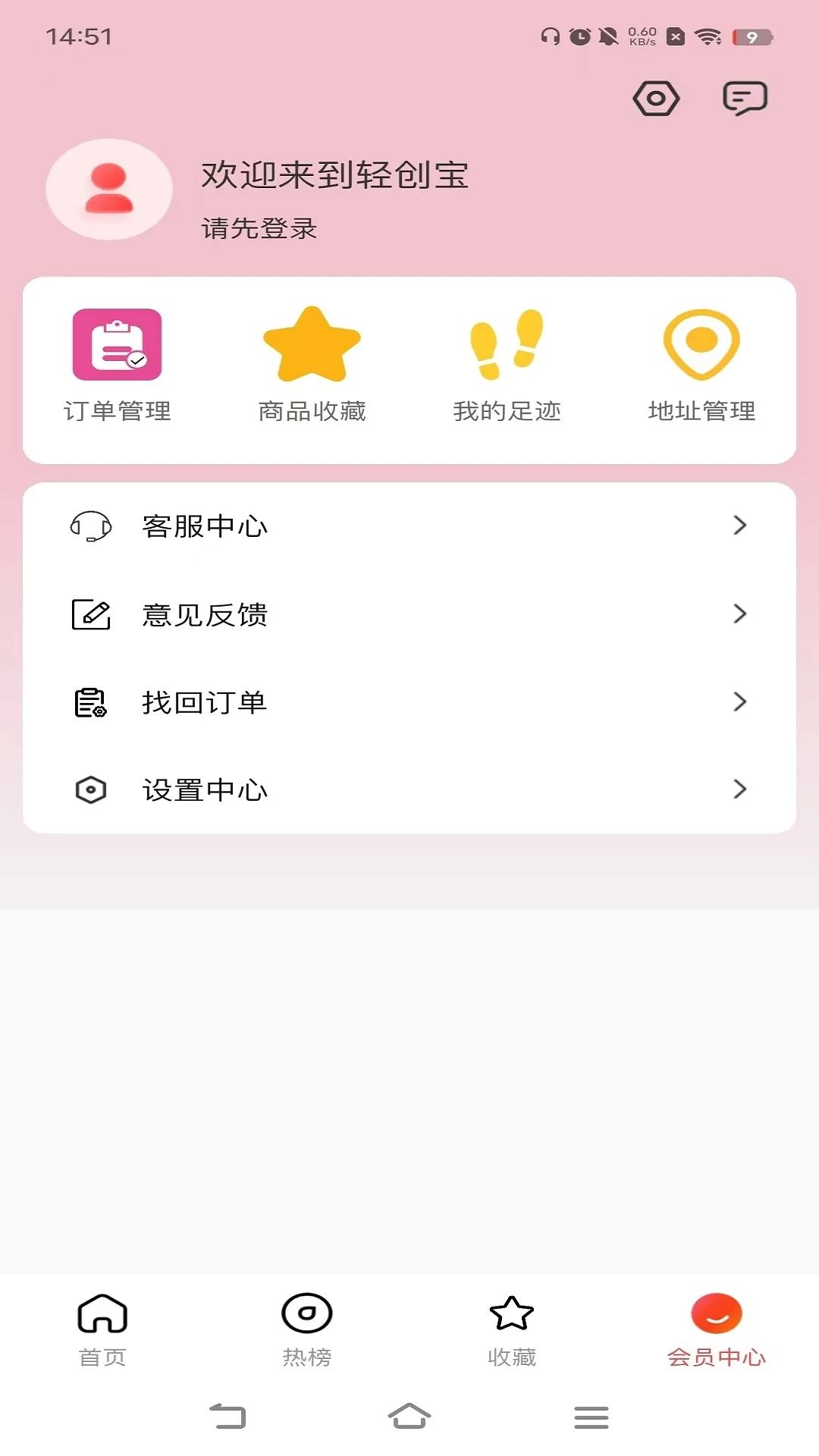
Task: Tap the user avatar image
Action: [x=108, y=190]
